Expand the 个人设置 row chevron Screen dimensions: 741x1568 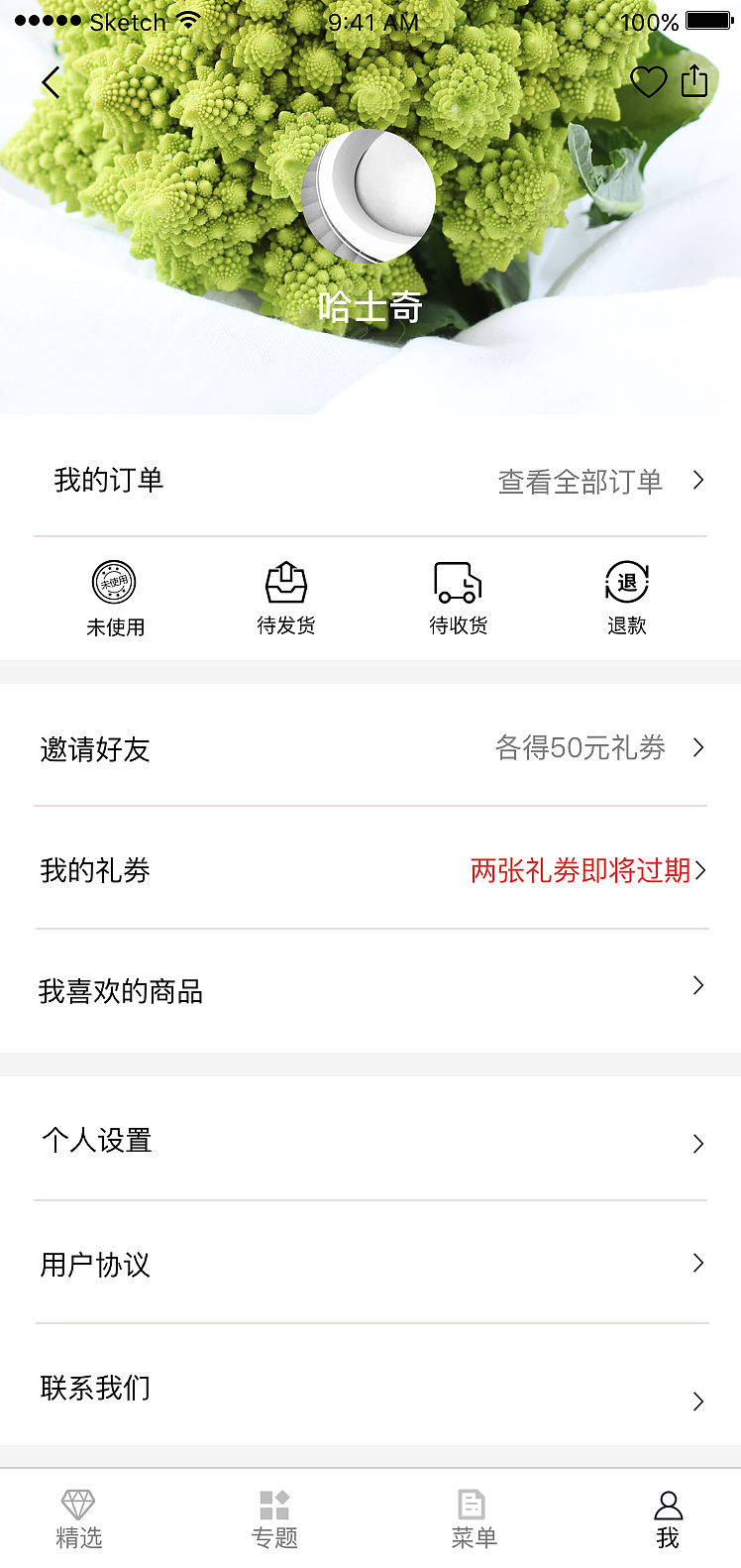tap(700, 1143)
